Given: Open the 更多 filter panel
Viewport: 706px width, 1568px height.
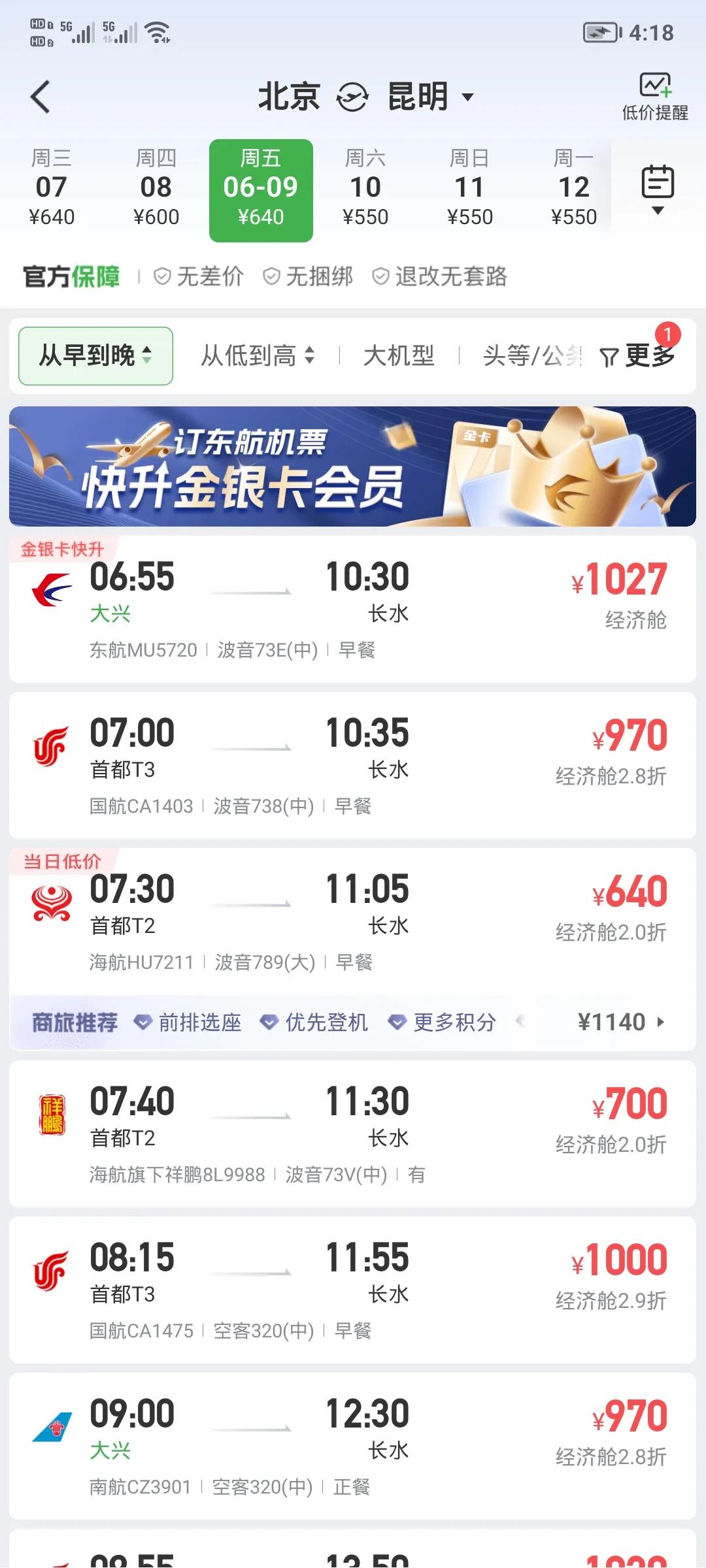Looking at the screenshot, I should (x=647, y=356).
